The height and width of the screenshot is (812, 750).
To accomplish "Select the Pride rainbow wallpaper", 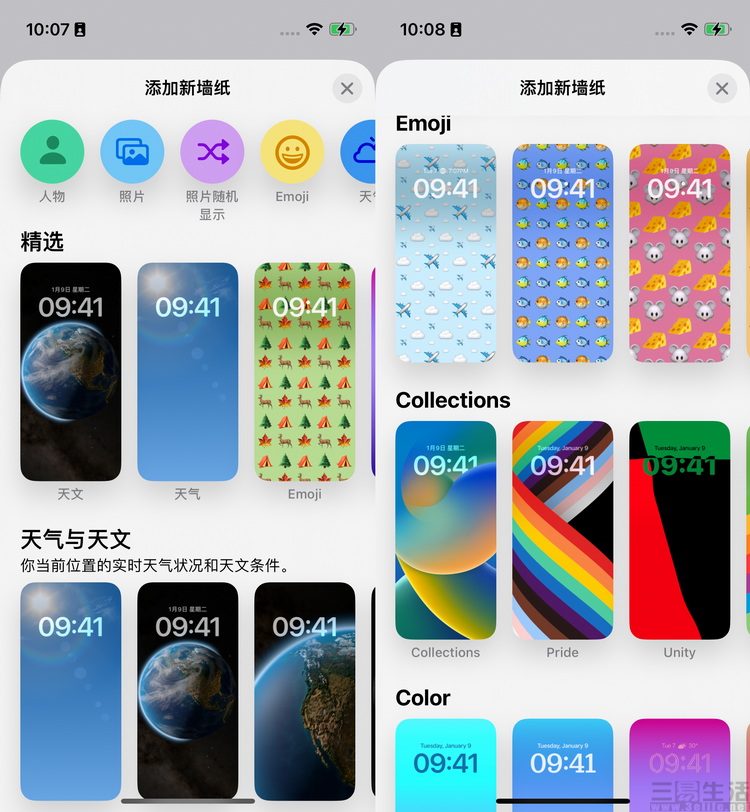I will tap(562, 530).
